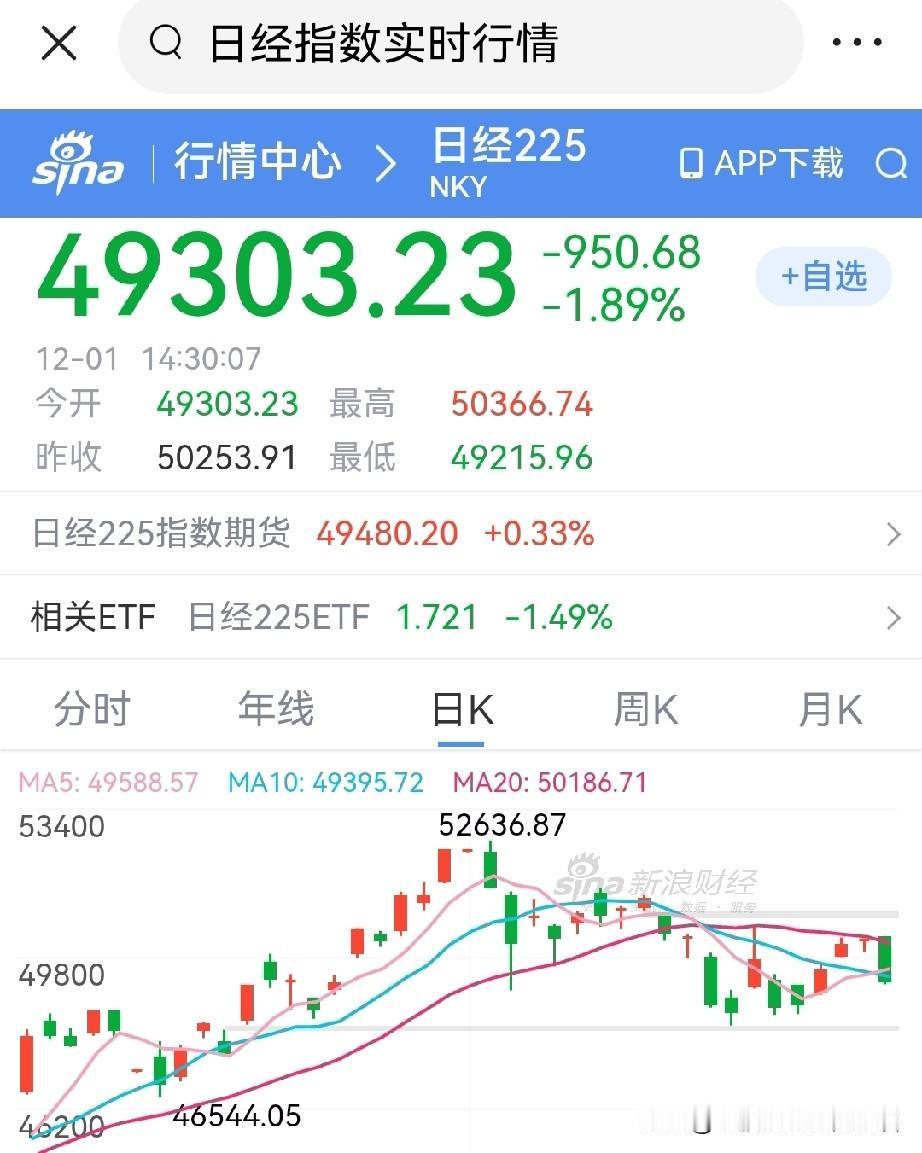Close the page with the X icon
The image size is (922, 1153).
pyautogui.click(x=57, y=42)
